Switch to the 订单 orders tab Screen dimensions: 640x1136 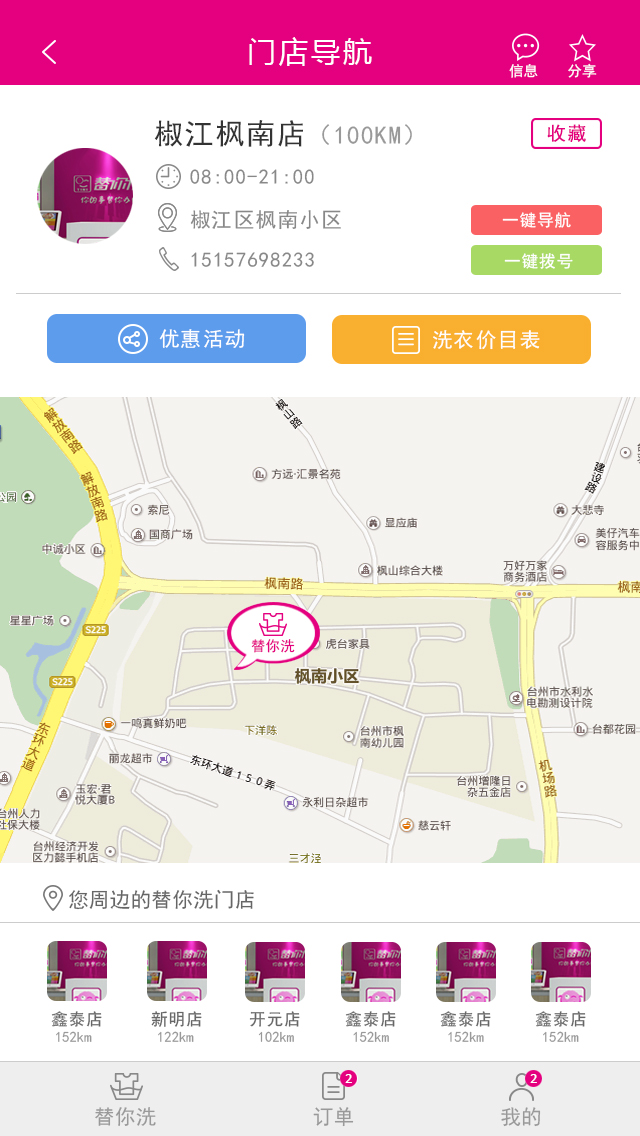coord(333,1099)
